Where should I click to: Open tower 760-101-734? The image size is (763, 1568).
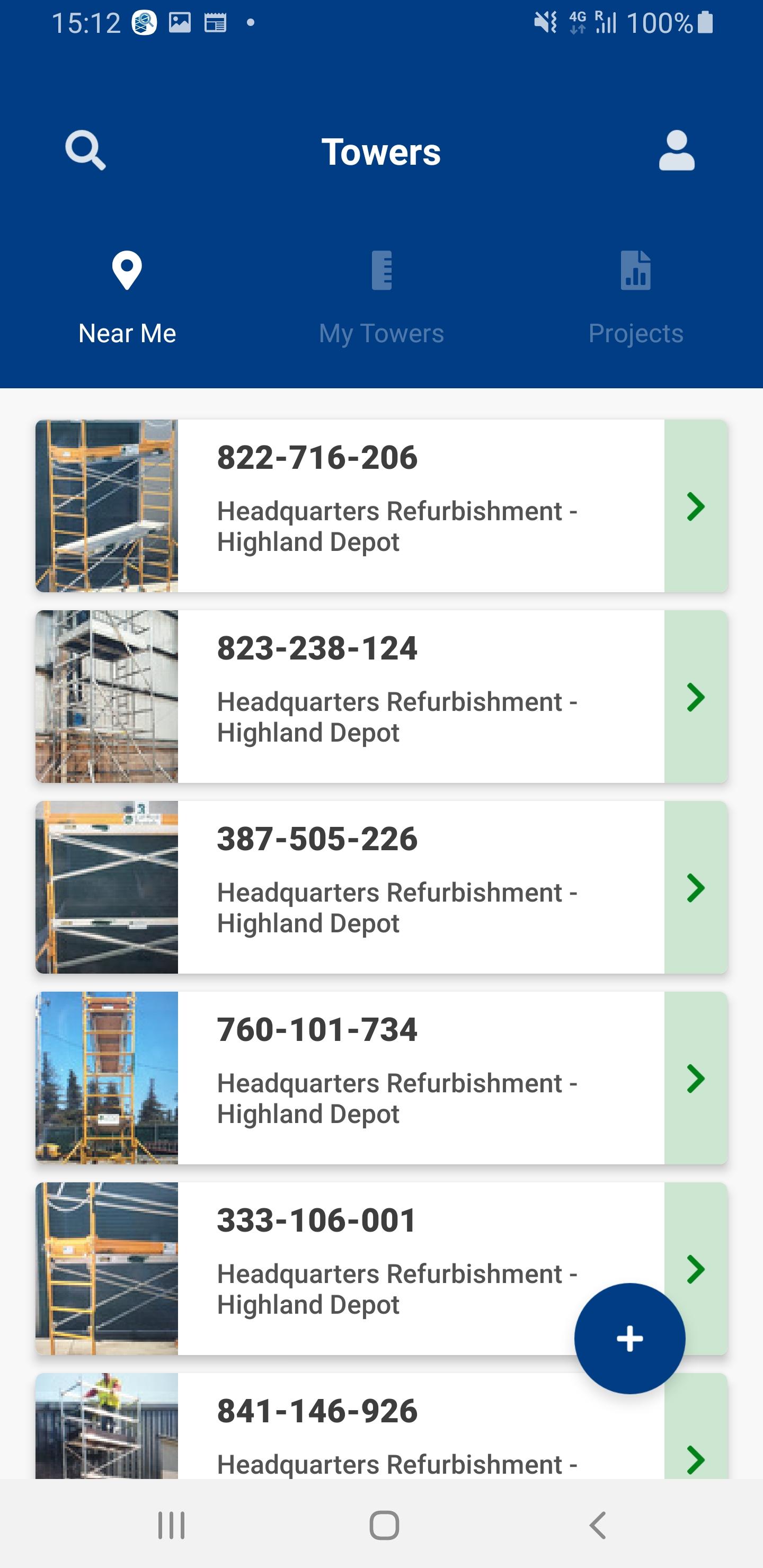pos(381,1077)
